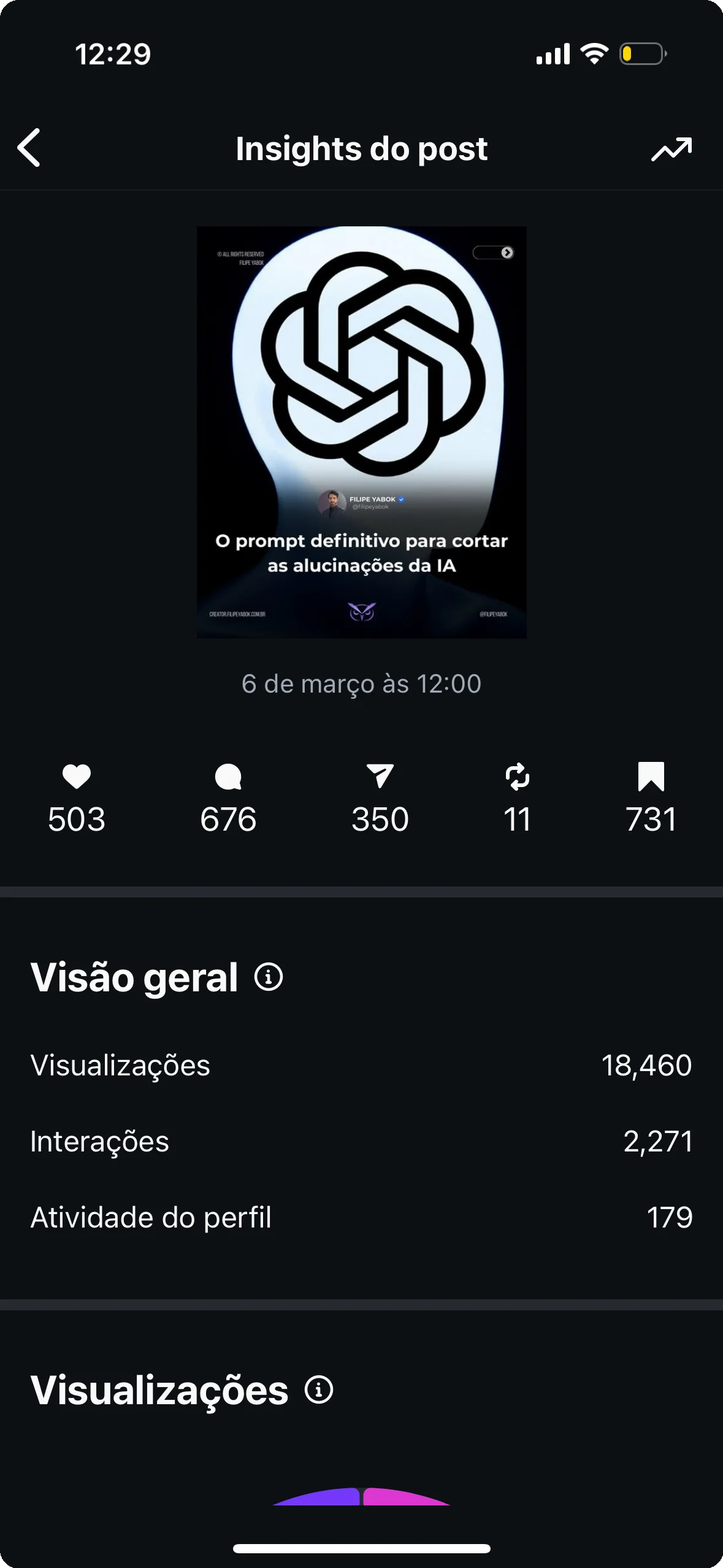Screen dimensions: 723x1568
Task: Go back from Insights do post
Action: pyautogui.click(x=29, y=148)
